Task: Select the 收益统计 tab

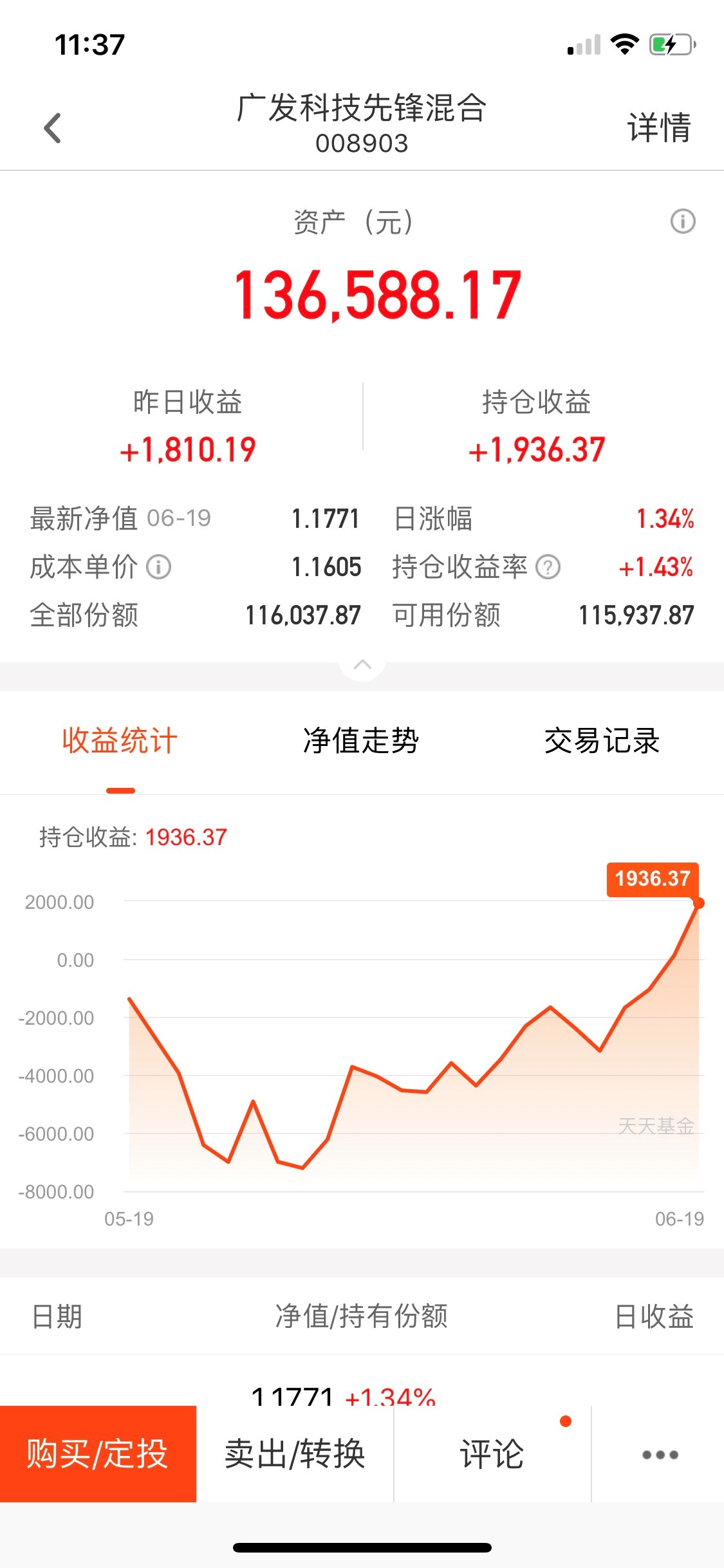Action: pyautogui.click(x=120, y=740)
